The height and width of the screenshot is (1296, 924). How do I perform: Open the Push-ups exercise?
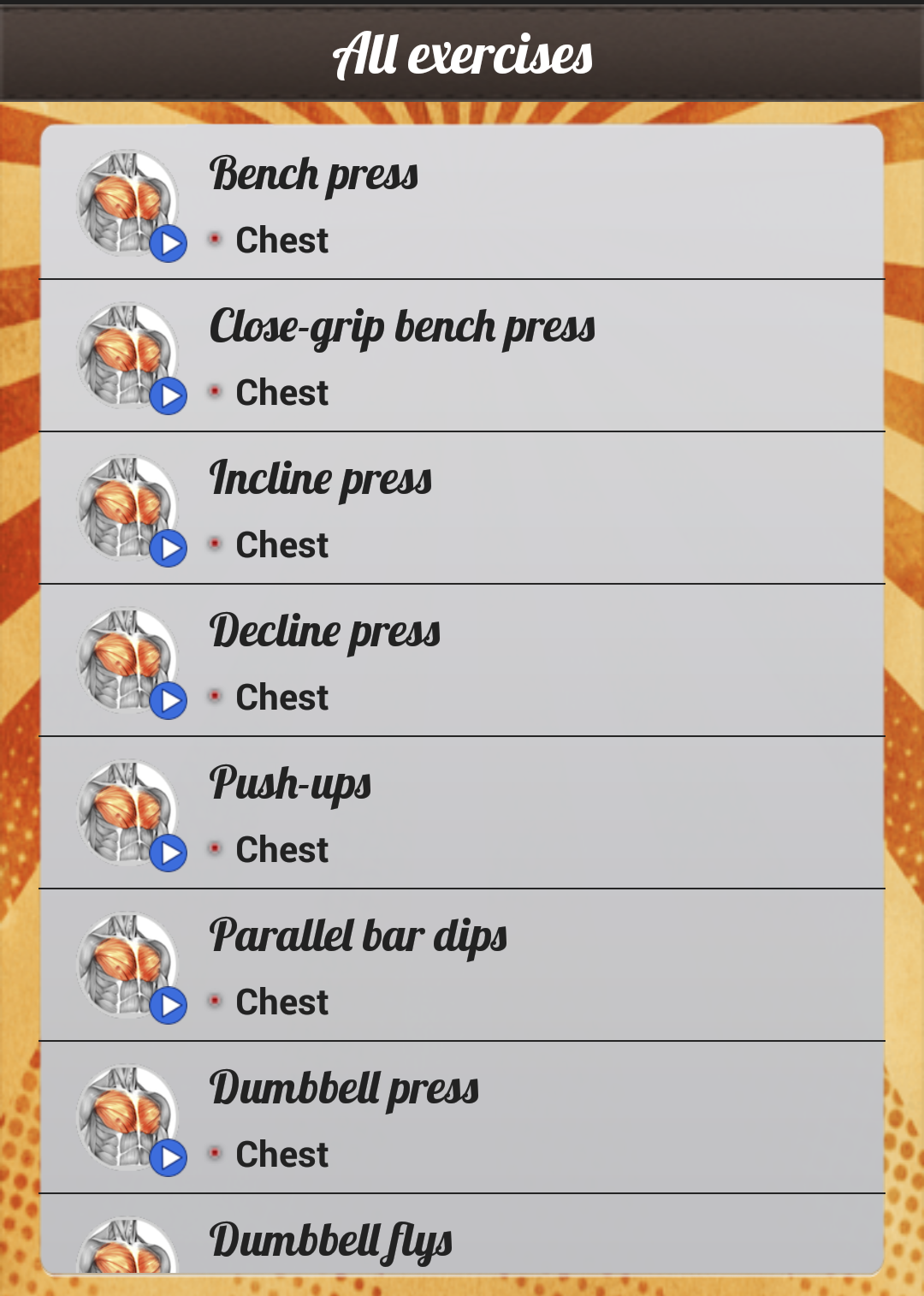tap(462, 812)
